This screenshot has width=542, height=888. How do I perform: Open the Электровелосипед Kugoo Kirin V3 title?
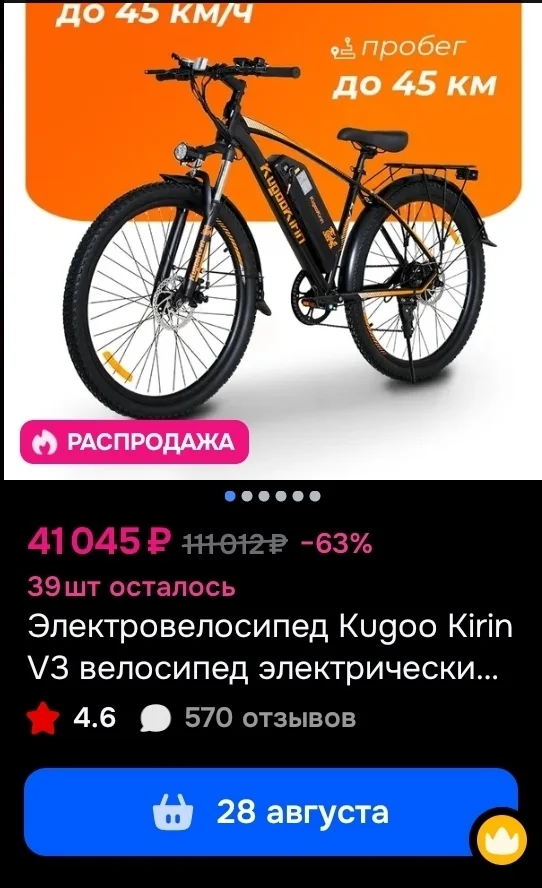click(x=270, y=648)
